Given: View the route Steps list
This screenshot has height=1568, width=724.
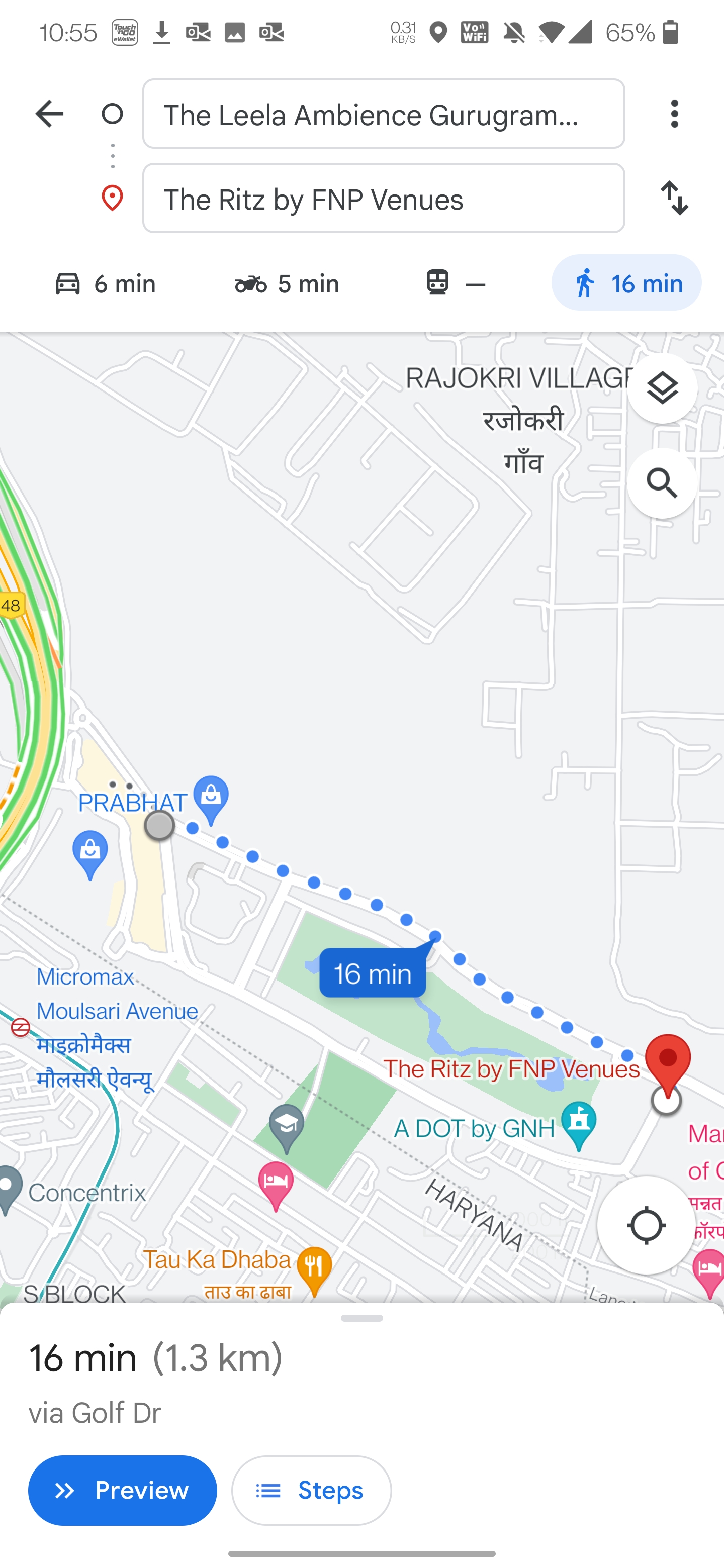Looking at the screenshot, I should (311, 1491).
